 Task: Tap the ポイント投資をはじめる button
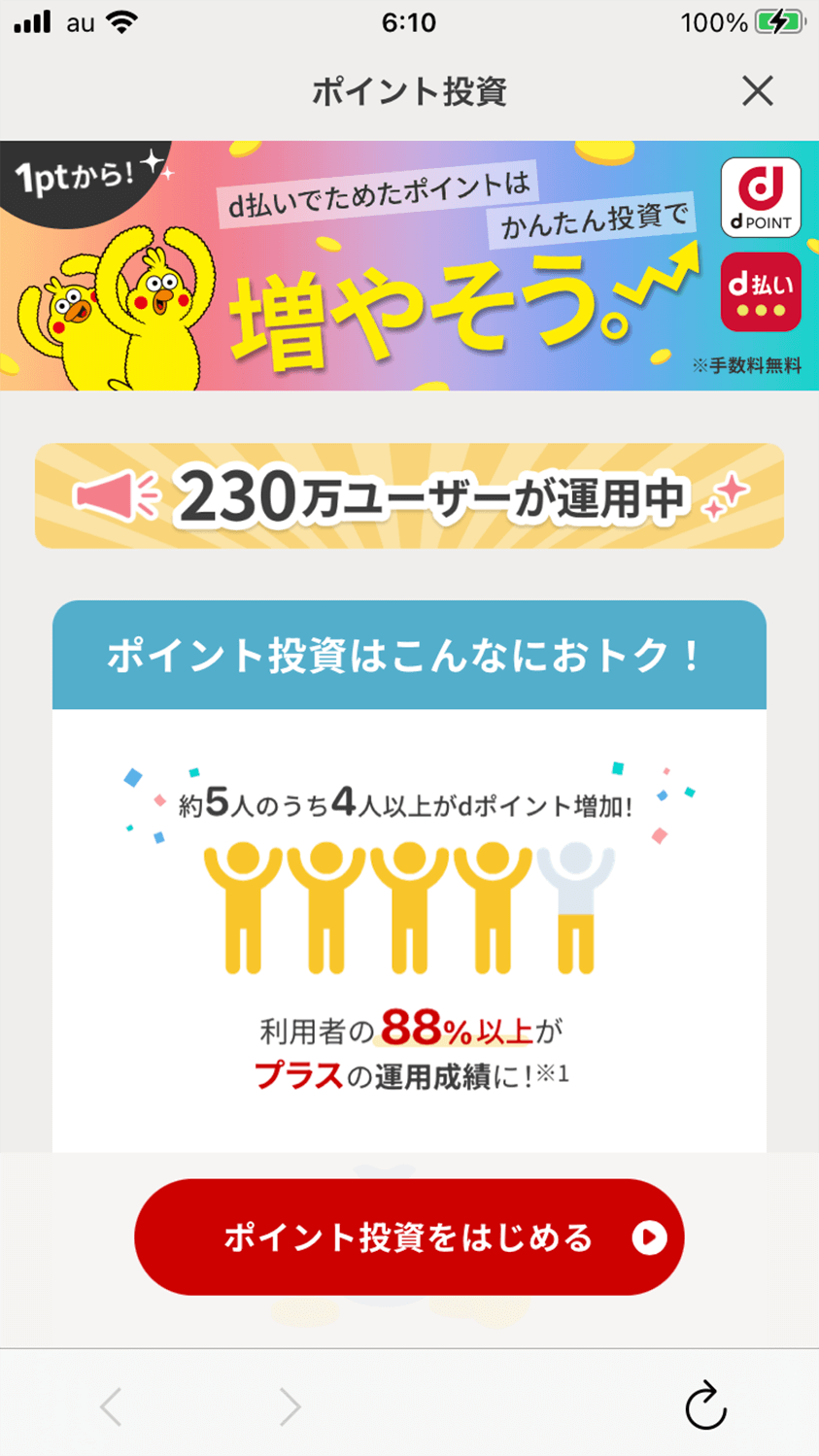click(x=409, y=1236)
